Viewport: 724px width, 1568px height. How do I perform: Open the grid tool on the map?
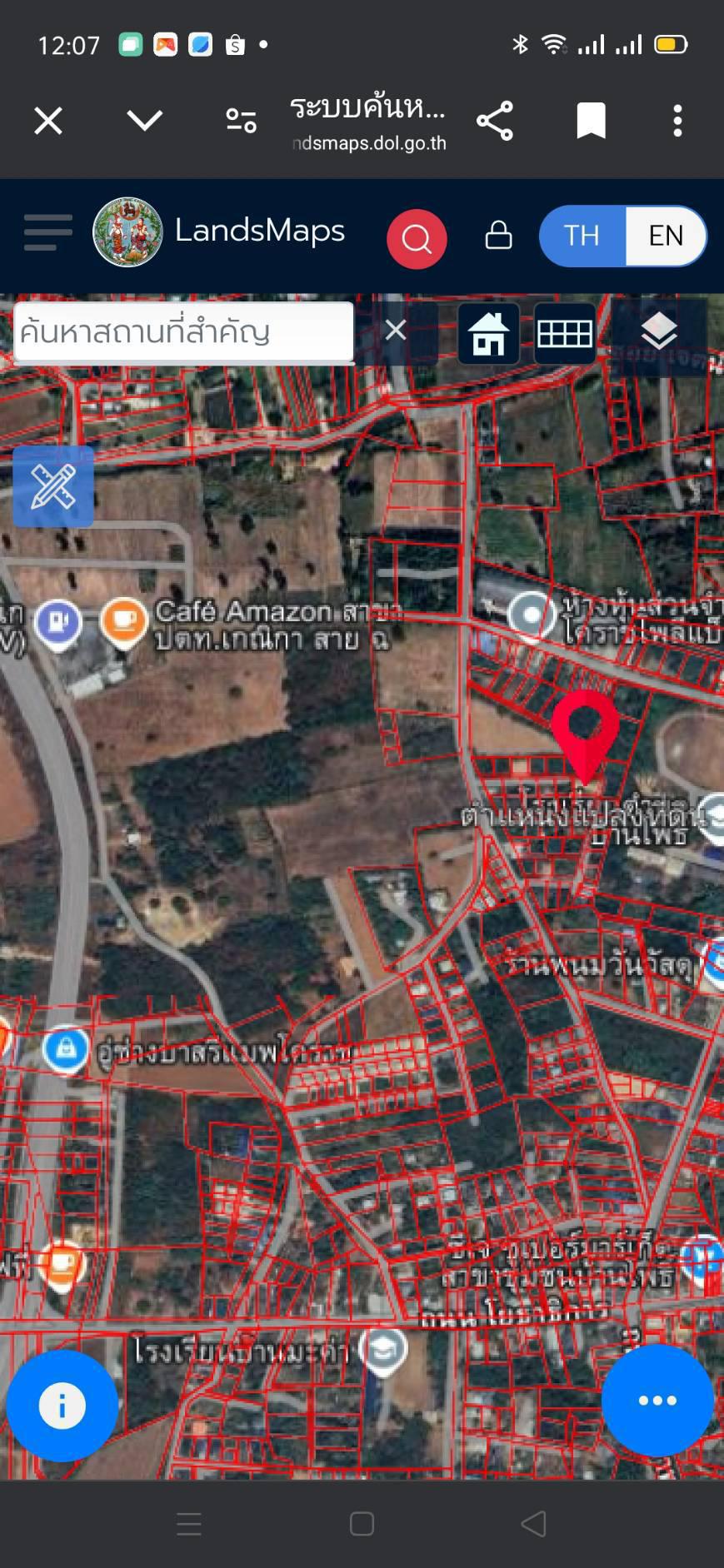point(564,333)
